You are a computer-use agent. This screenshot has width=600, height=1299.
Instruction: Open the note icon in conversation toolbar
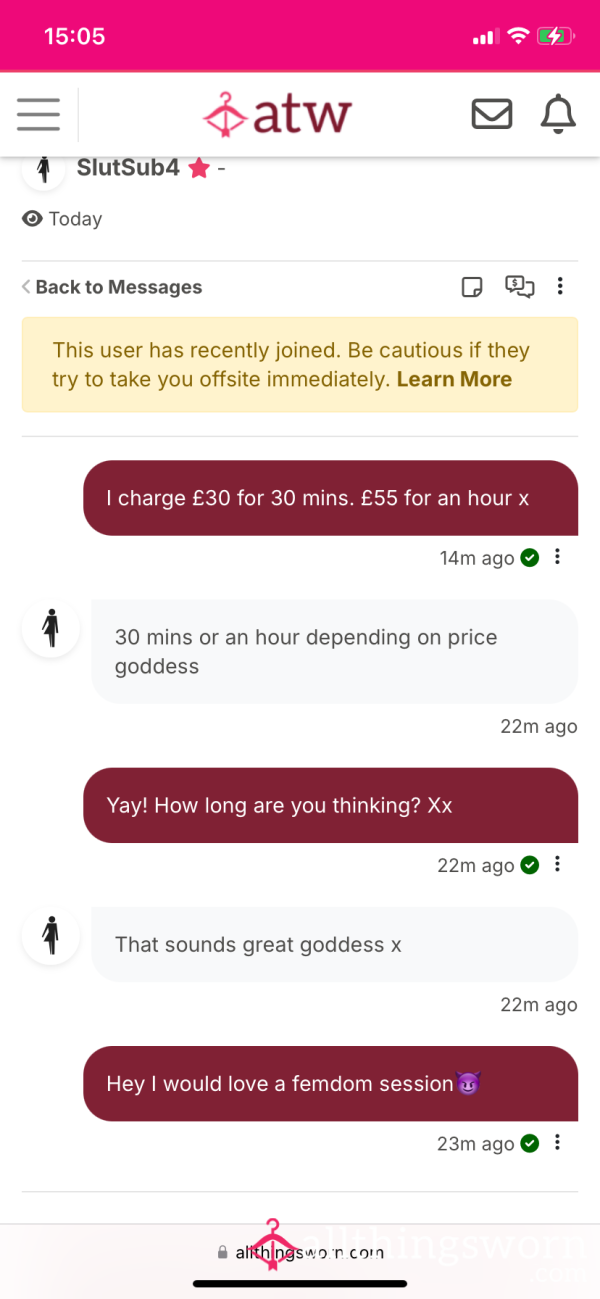click(472, 288)
